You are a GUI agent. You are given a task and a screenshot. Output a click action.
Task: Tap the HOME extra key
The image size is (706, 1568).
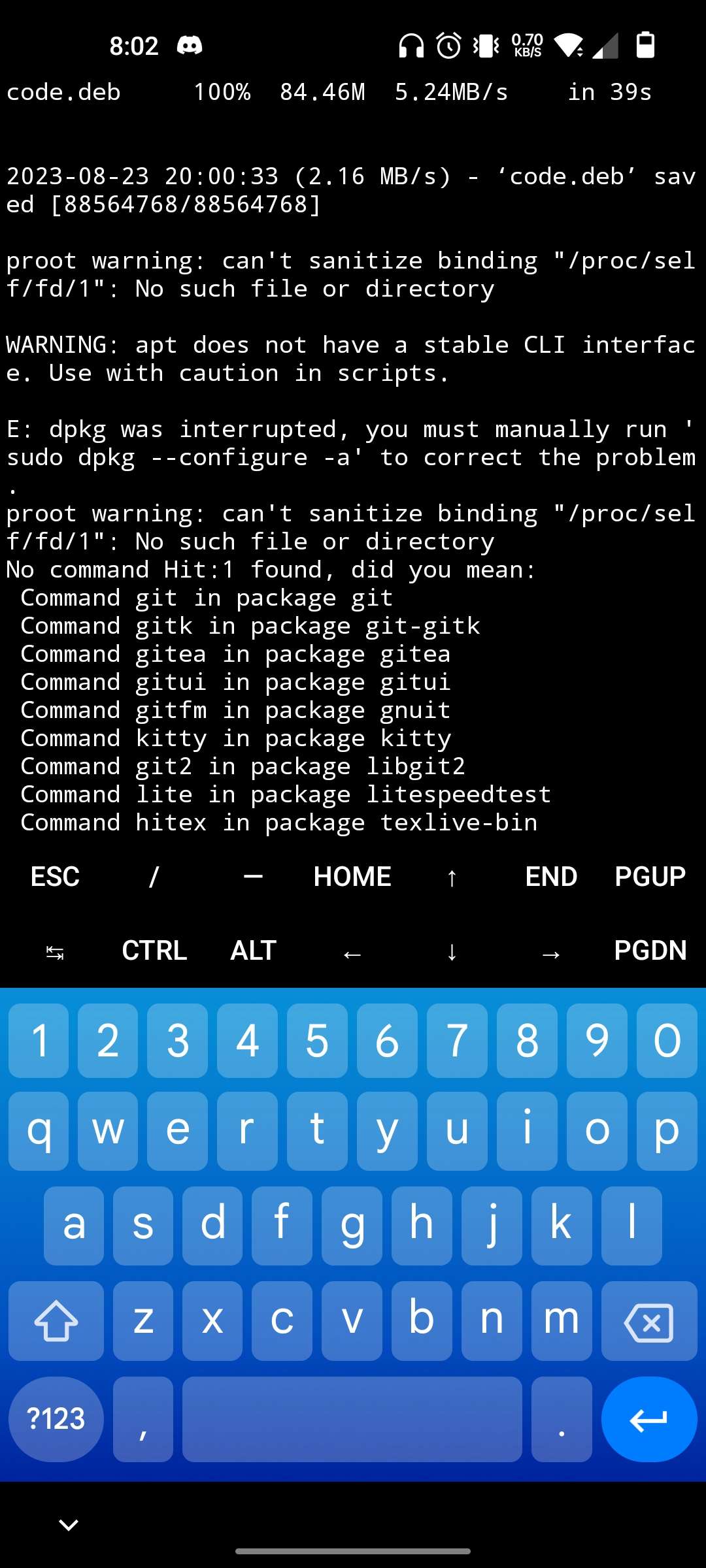tap(352, 876)
